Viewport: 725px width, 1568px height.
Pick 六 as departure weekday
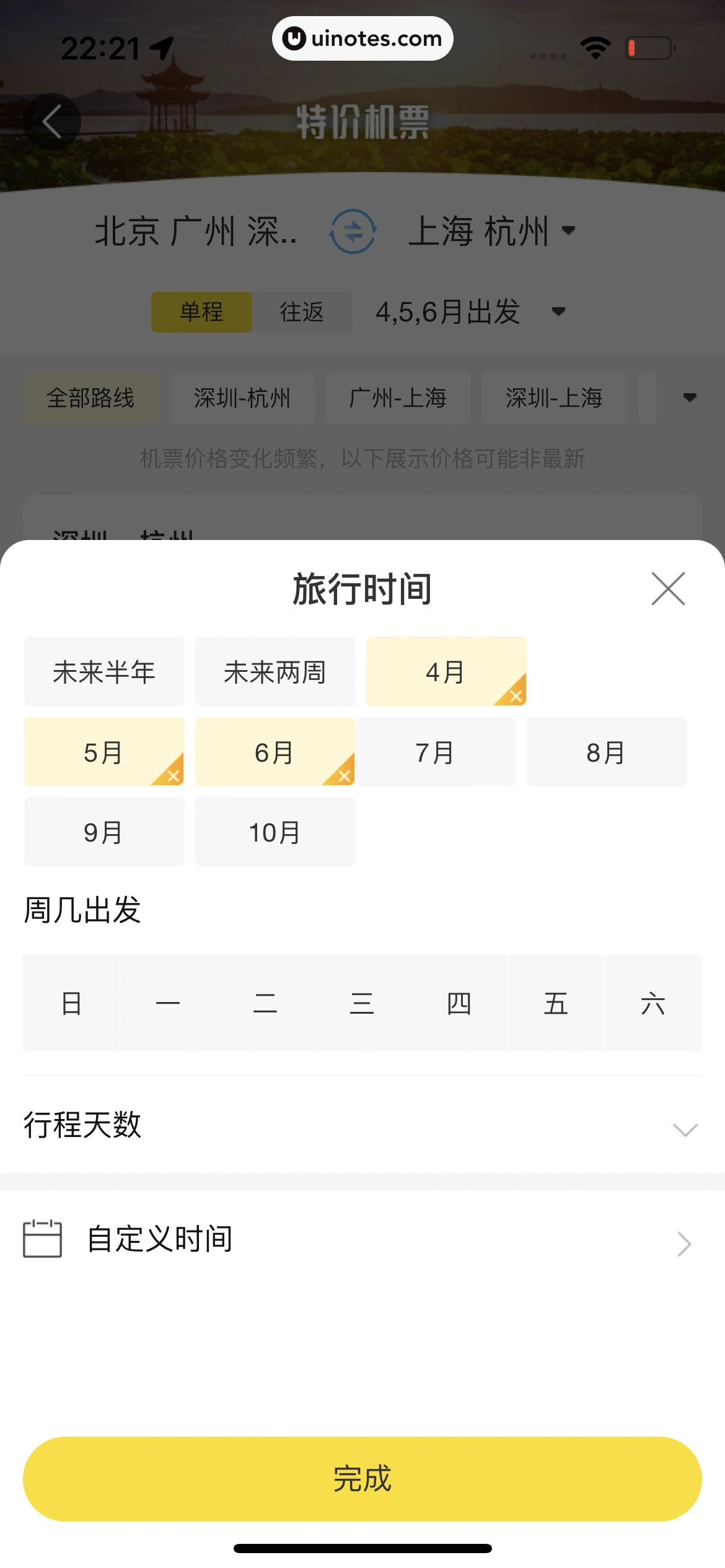(x=653, y=1003)
